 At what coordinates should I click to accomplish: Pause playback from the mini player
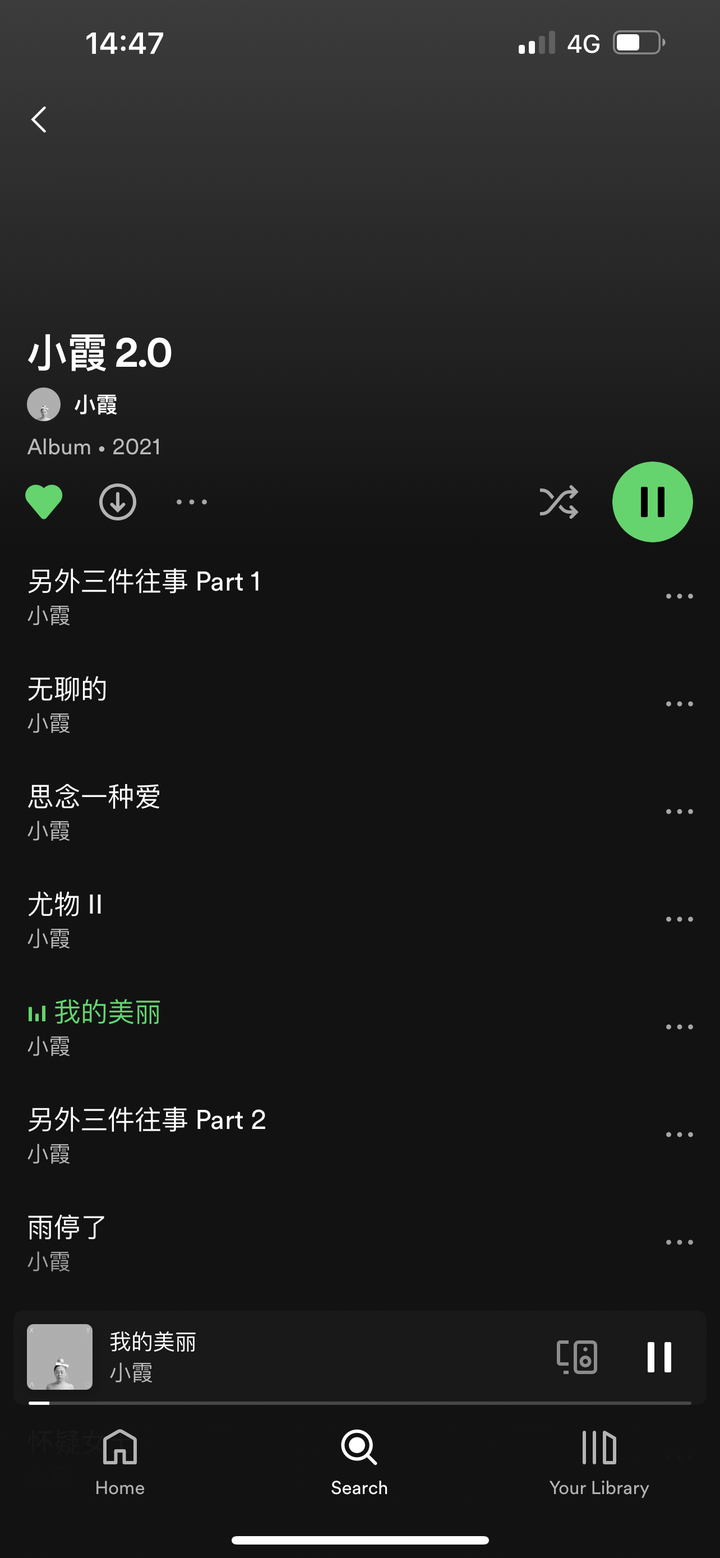point(659,1357)
